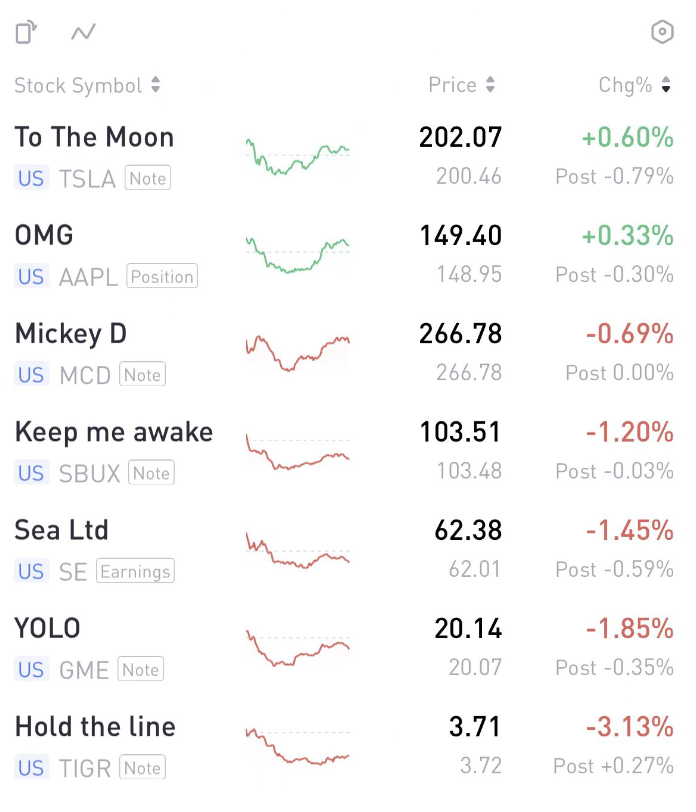This screenshot has height=812, width=696.
Task: Switch to the line chart view icon
Action: tap(83, 33)
